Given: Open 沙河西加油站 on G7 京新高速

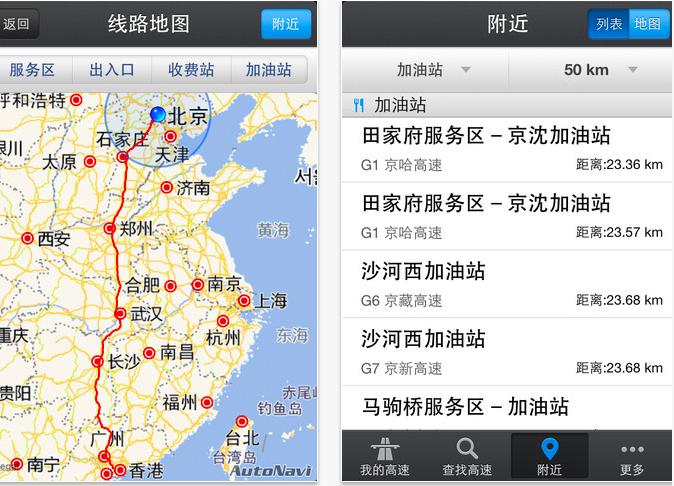Looking at the screenshot, I should pyautogui.click(x=508, y=351).
